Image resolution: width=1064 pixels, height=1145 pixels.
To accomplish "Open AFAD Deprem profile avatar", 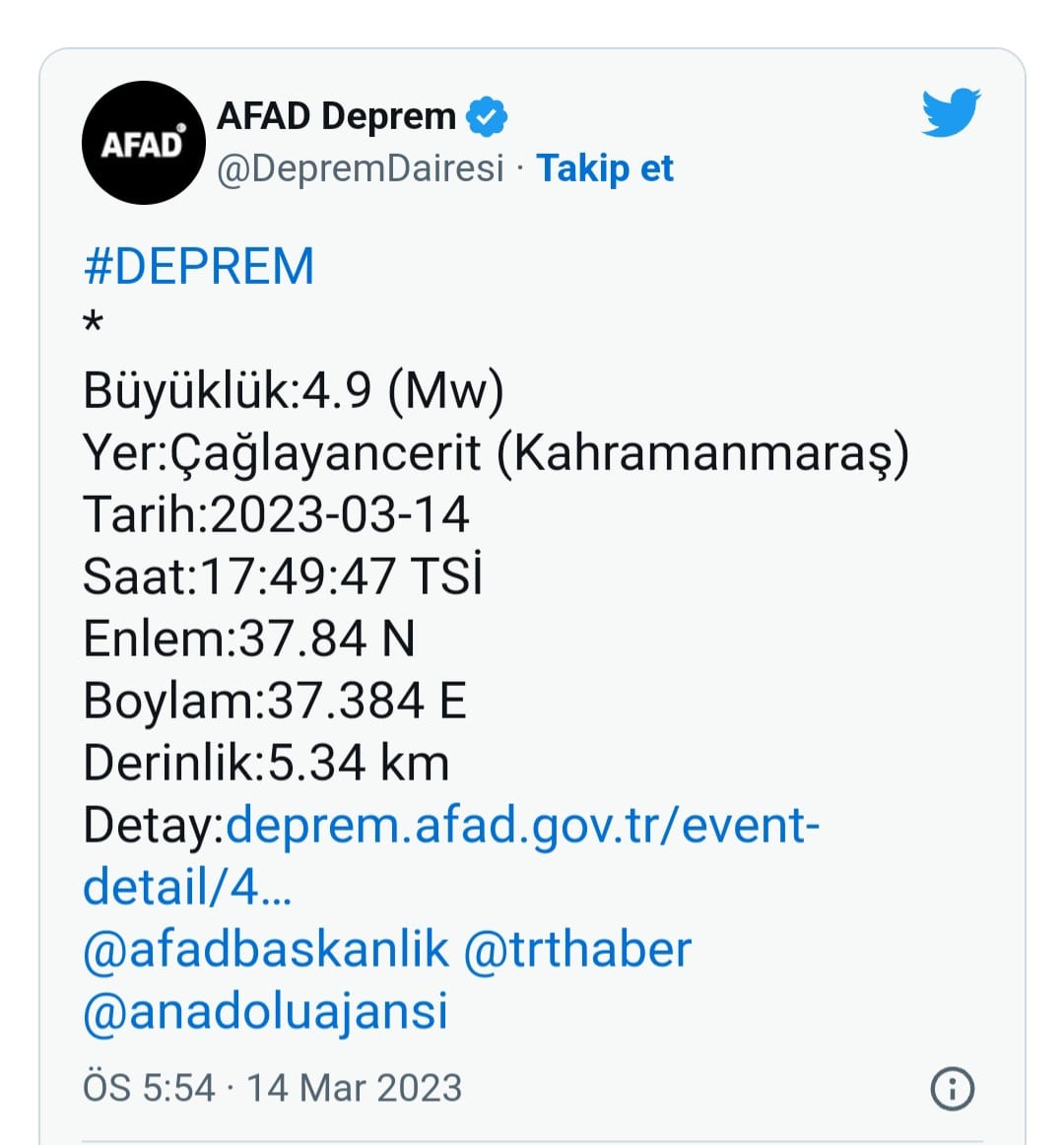I will [x=143, y=143].
